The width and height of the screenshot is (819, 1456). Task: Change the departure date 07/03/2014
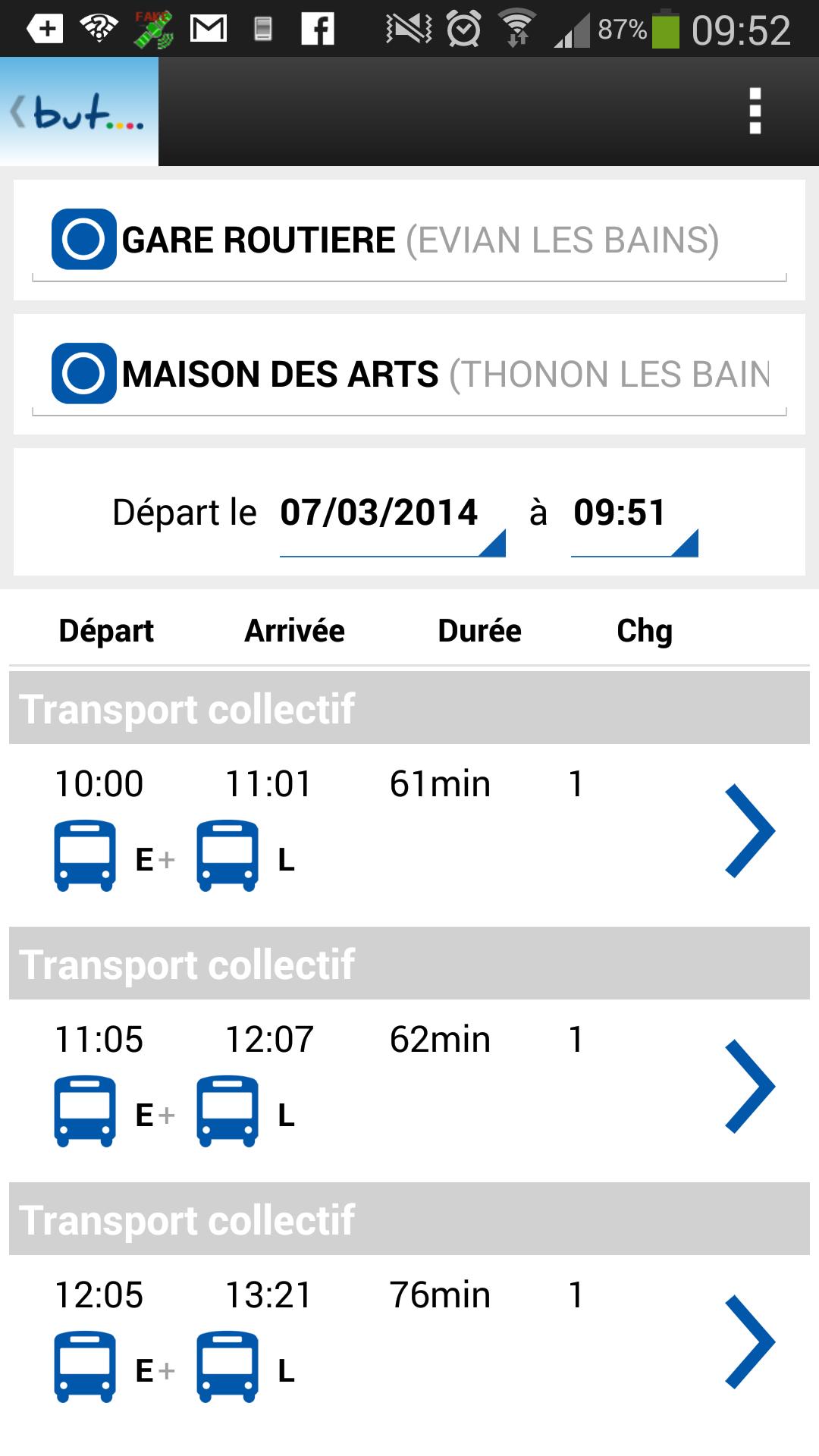(390, 513)
